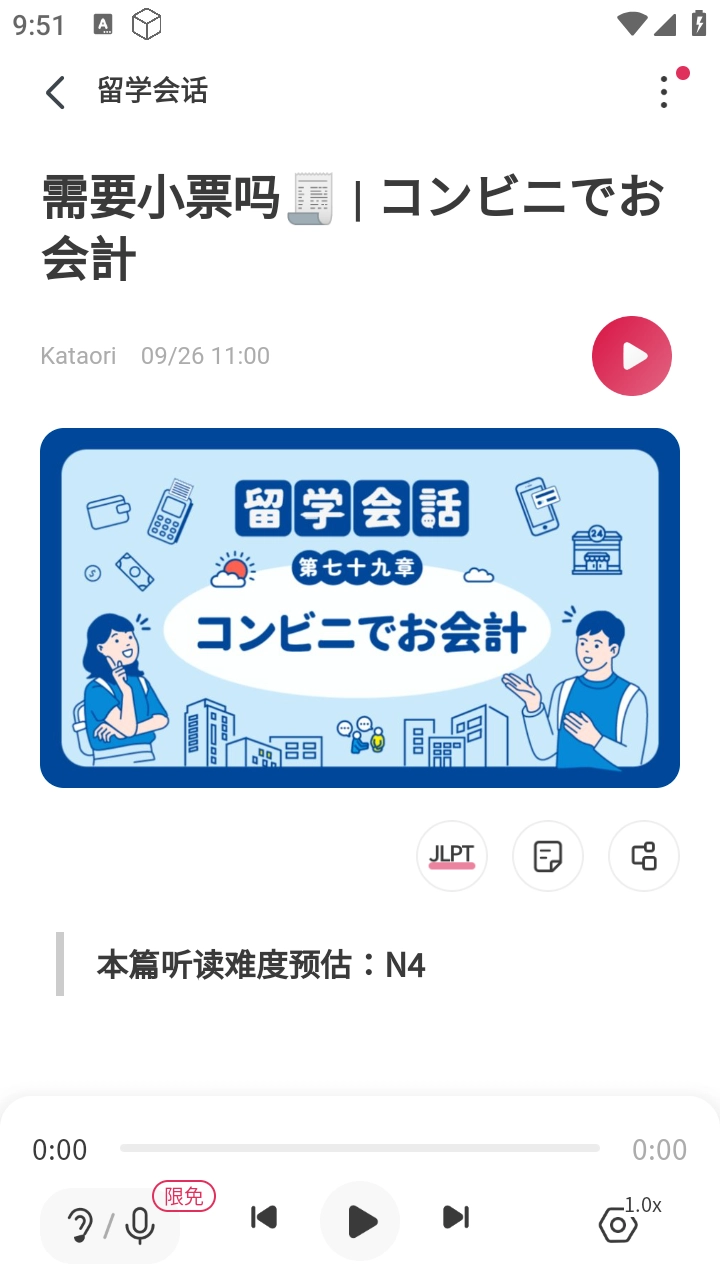Image resolution: width=720 pixels, height=1280 pixels.
Task: Open the notes icon
Action: pos(548,856)
